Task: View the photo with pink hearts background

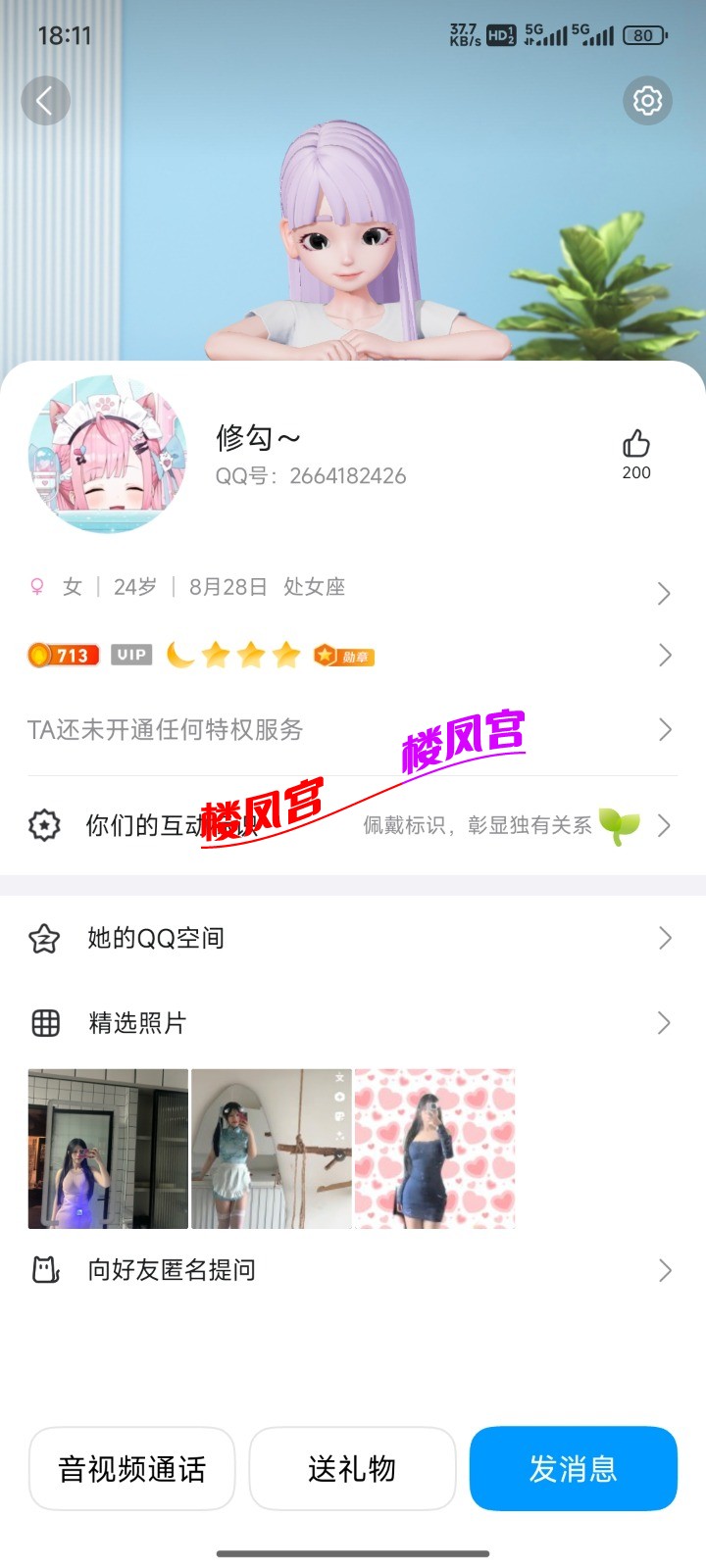Action: tap(434, 1149)
